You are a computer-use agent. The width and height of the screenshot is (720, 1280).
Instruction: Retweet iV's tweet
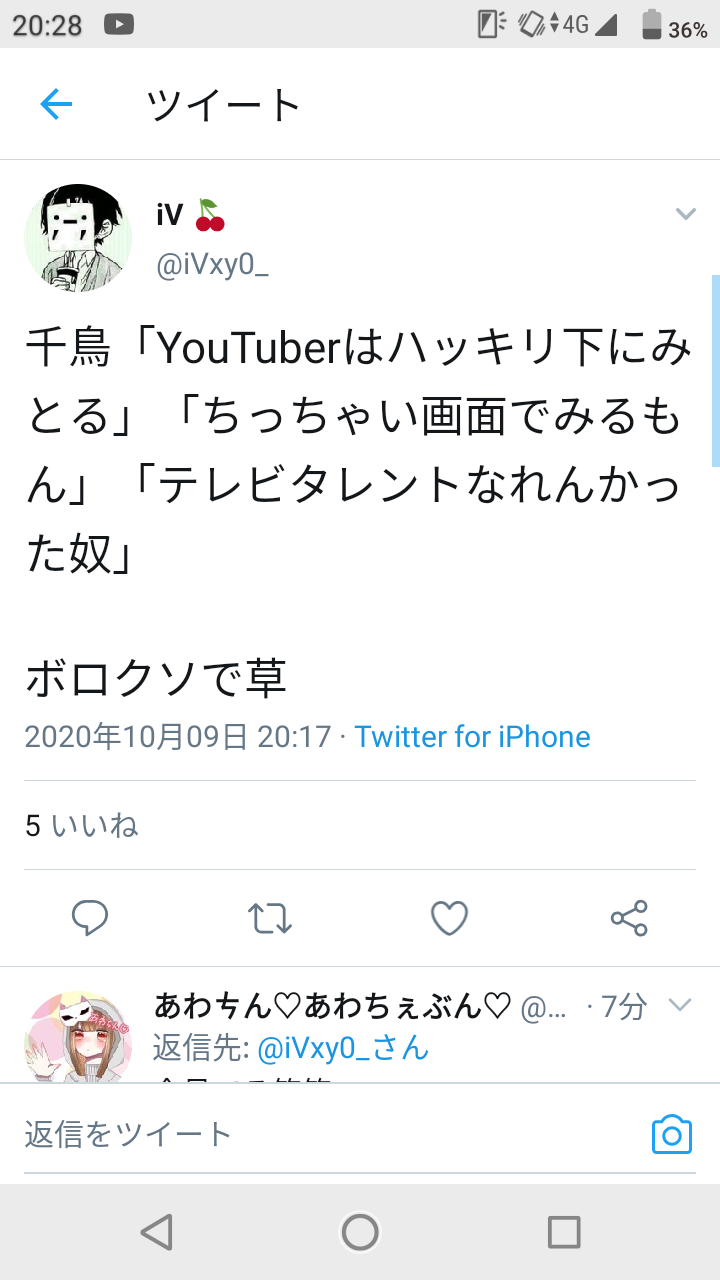point(270,918)
